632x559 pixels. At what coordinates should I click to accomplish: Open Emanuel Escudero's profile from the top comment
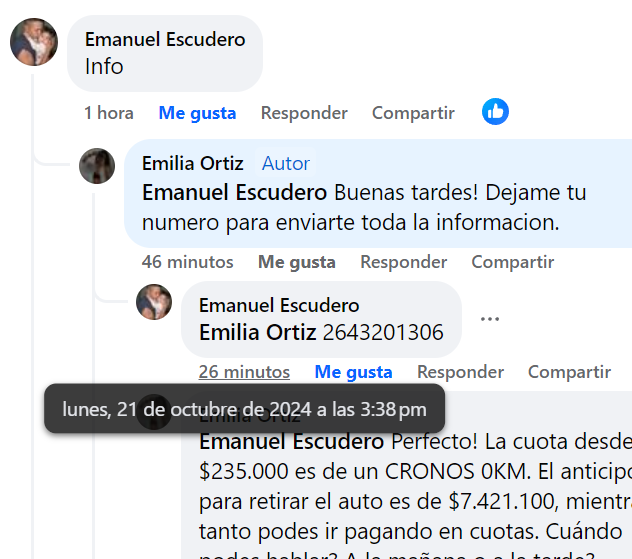(x=164, y=40)
